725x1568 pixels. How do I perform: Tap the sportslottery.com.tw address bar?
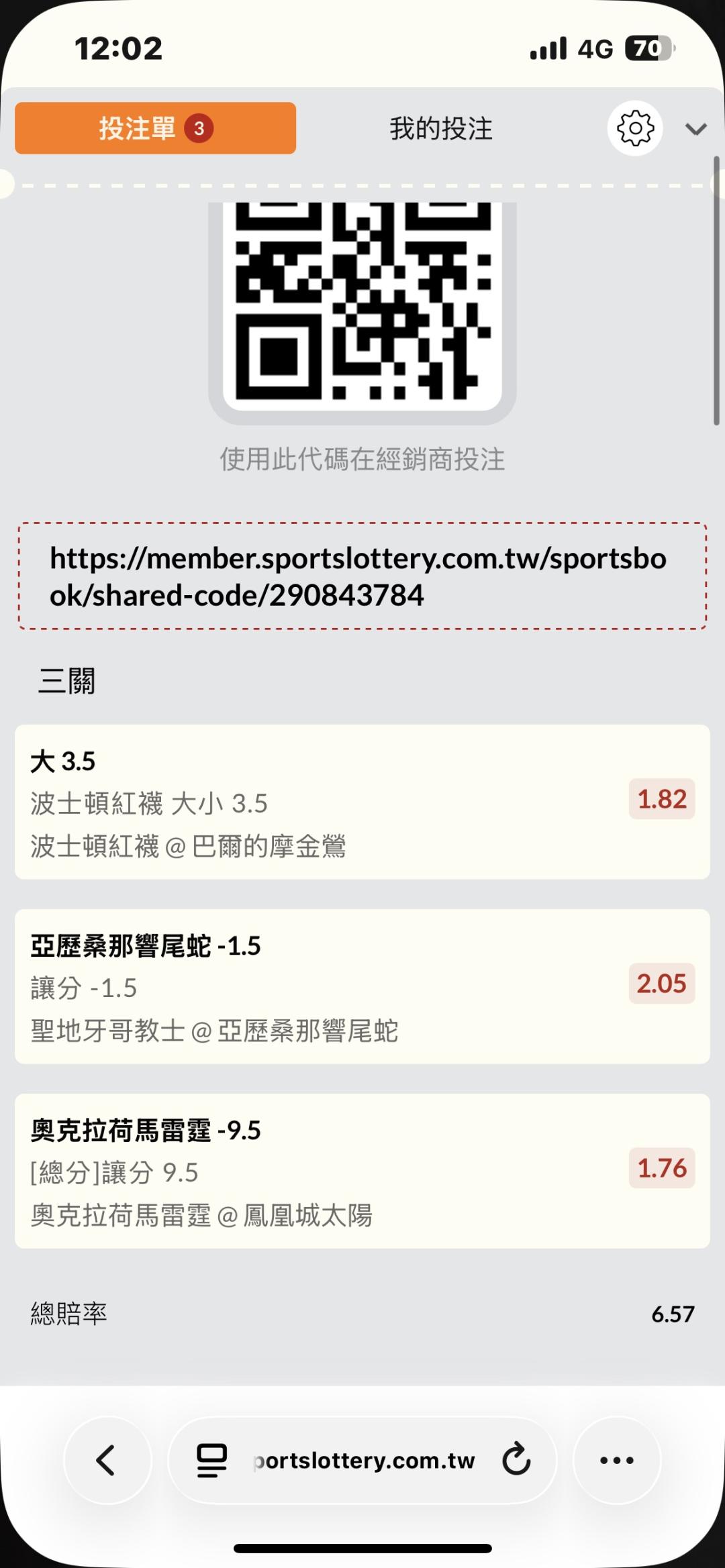pos(363,1460)
